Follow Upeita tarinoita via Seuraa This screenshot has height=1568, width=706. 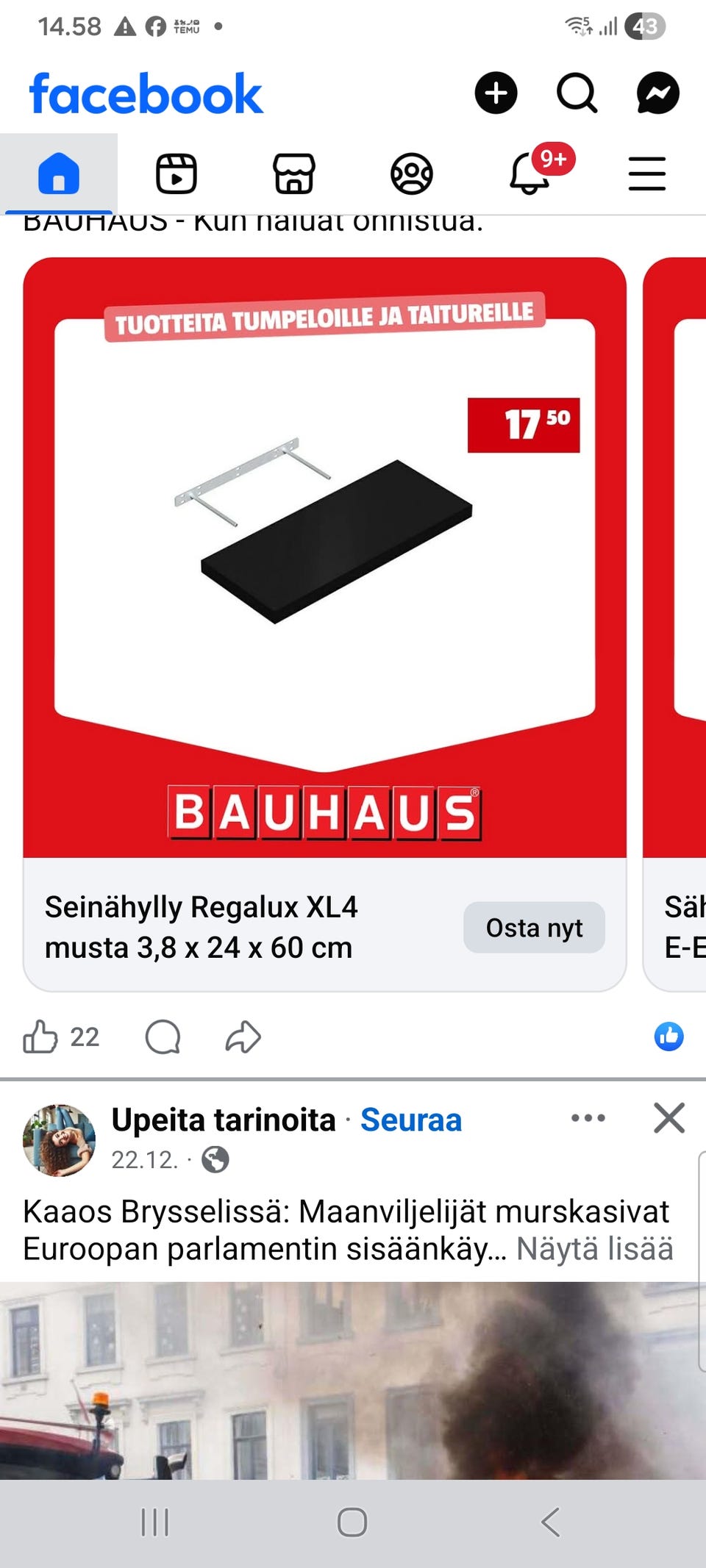[x=411, y=1120]
